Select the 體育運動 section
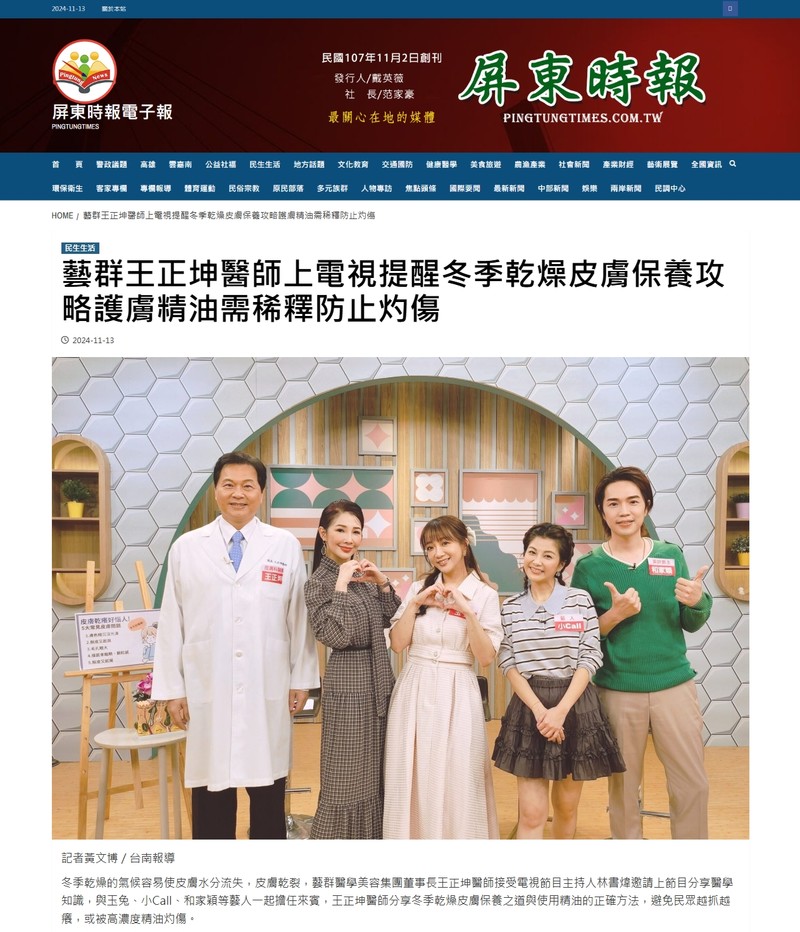 200,188
